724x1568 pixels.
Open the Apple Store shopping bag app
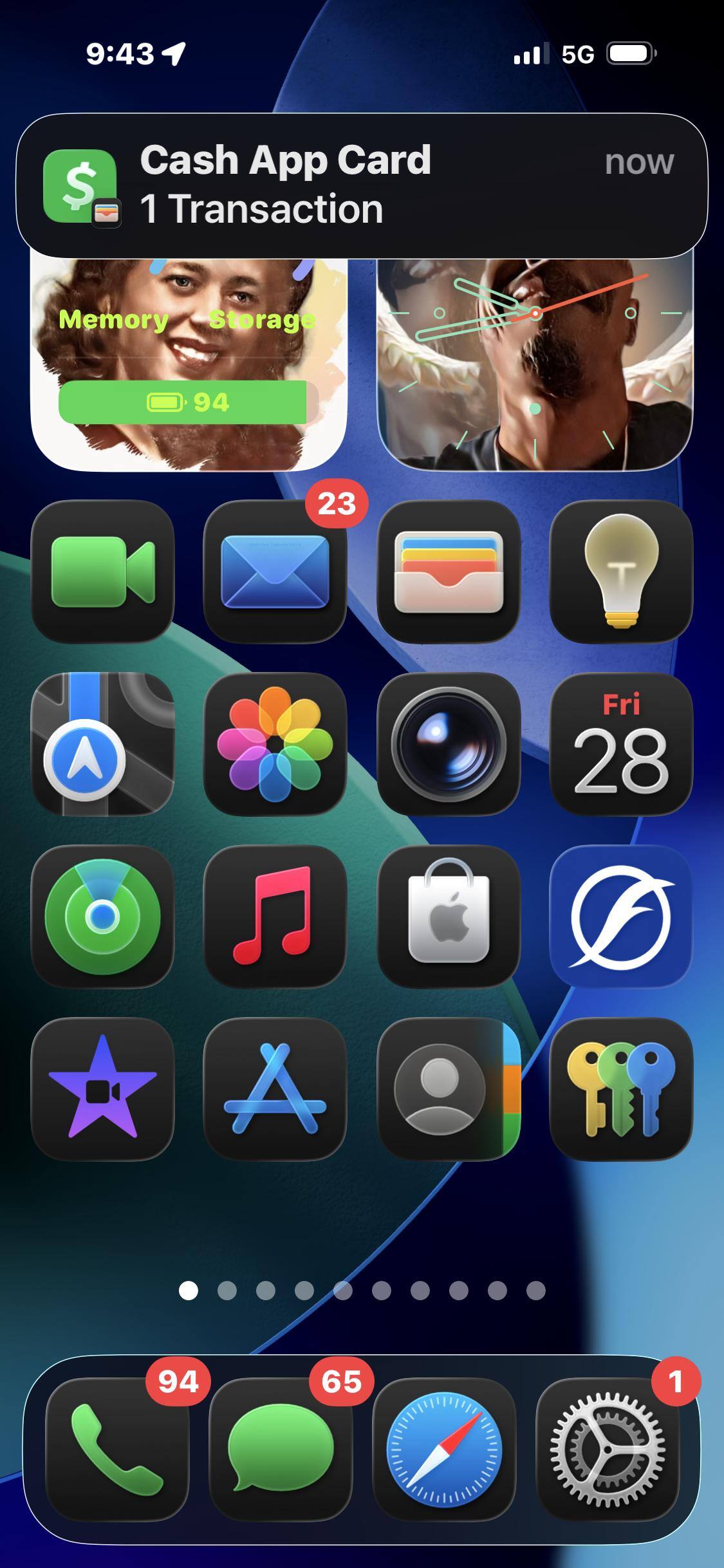point(448,917)
